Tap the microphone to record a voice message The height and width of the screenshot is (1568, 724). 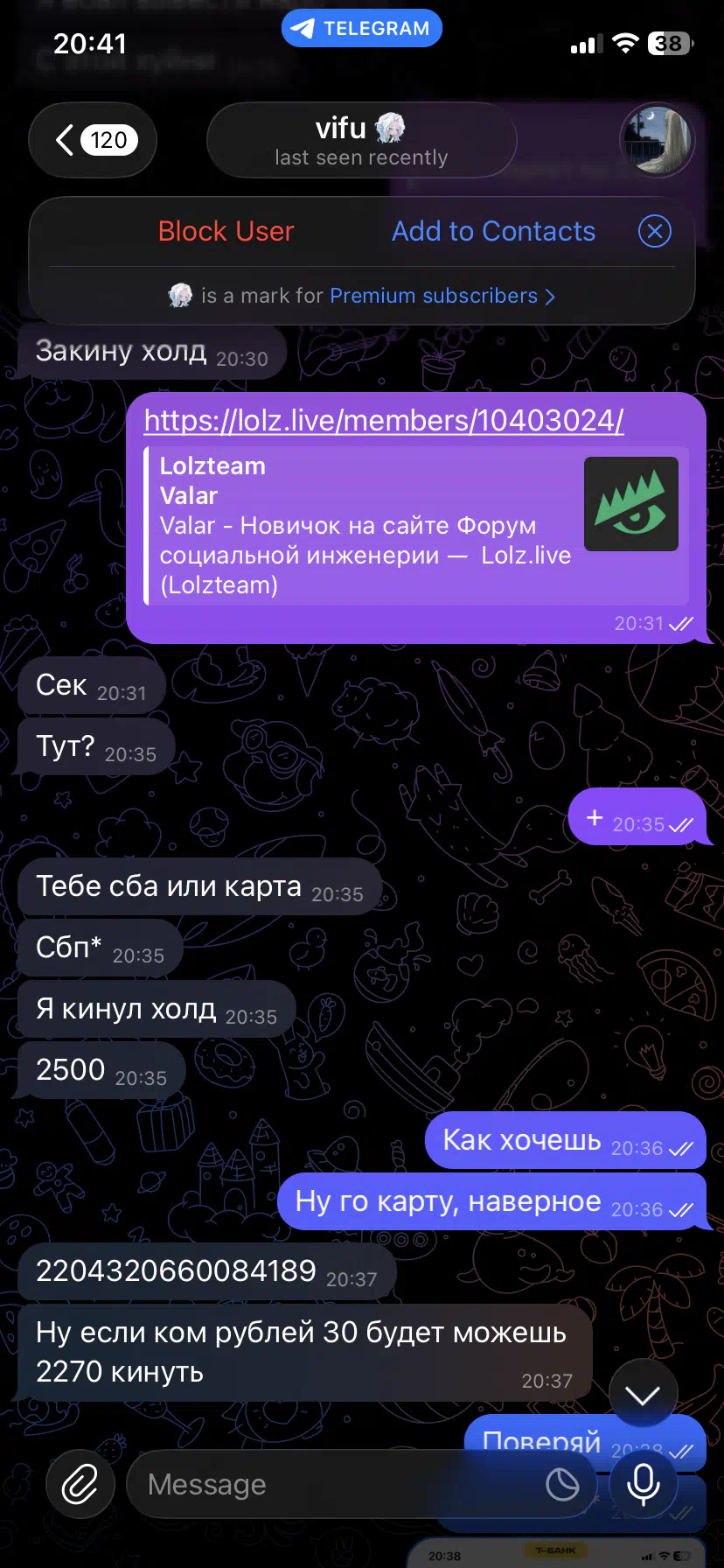(644, 1484)
